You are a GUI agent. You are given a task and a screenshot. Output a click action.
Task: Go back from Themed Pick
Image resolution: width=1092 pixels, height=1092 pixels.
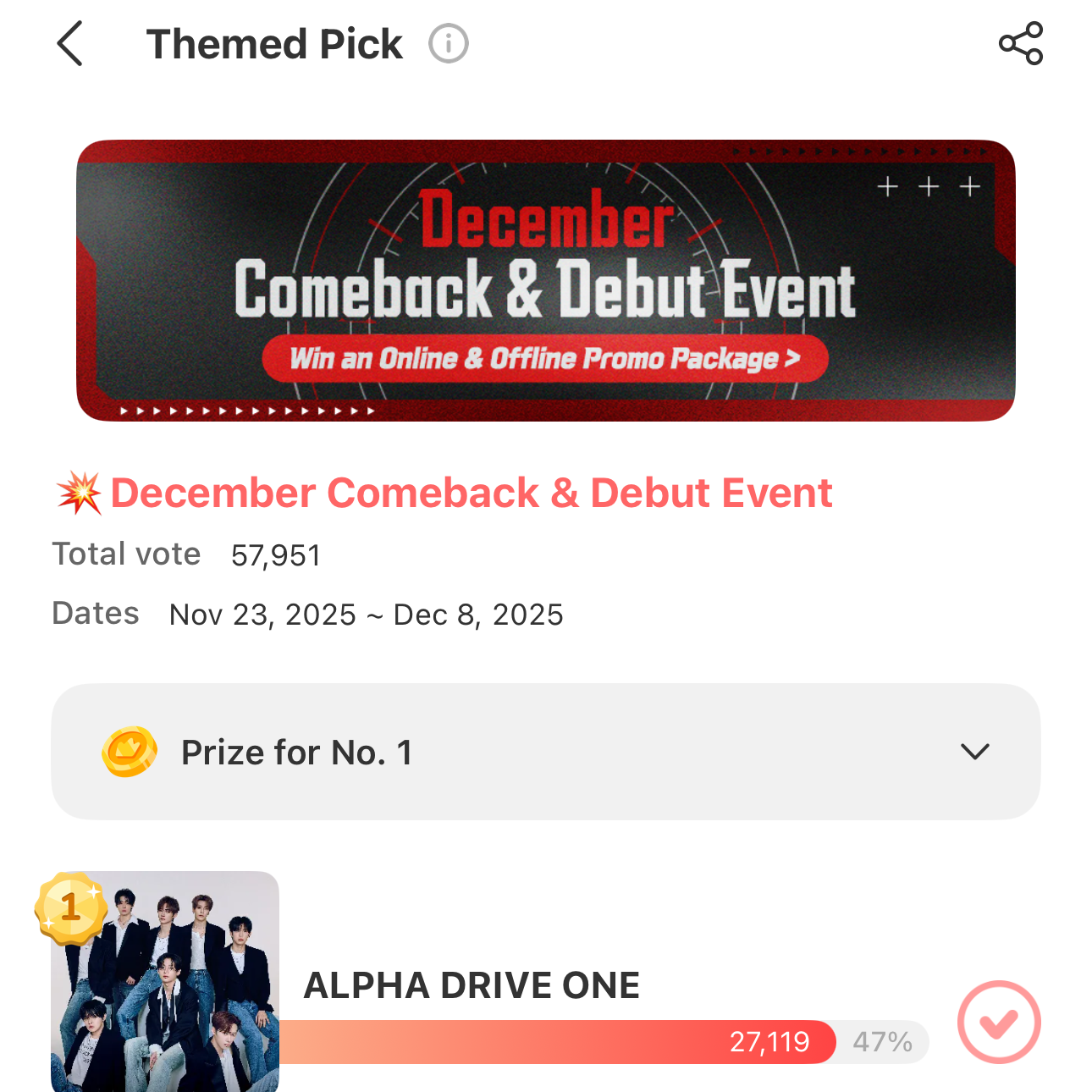(69, 44)
